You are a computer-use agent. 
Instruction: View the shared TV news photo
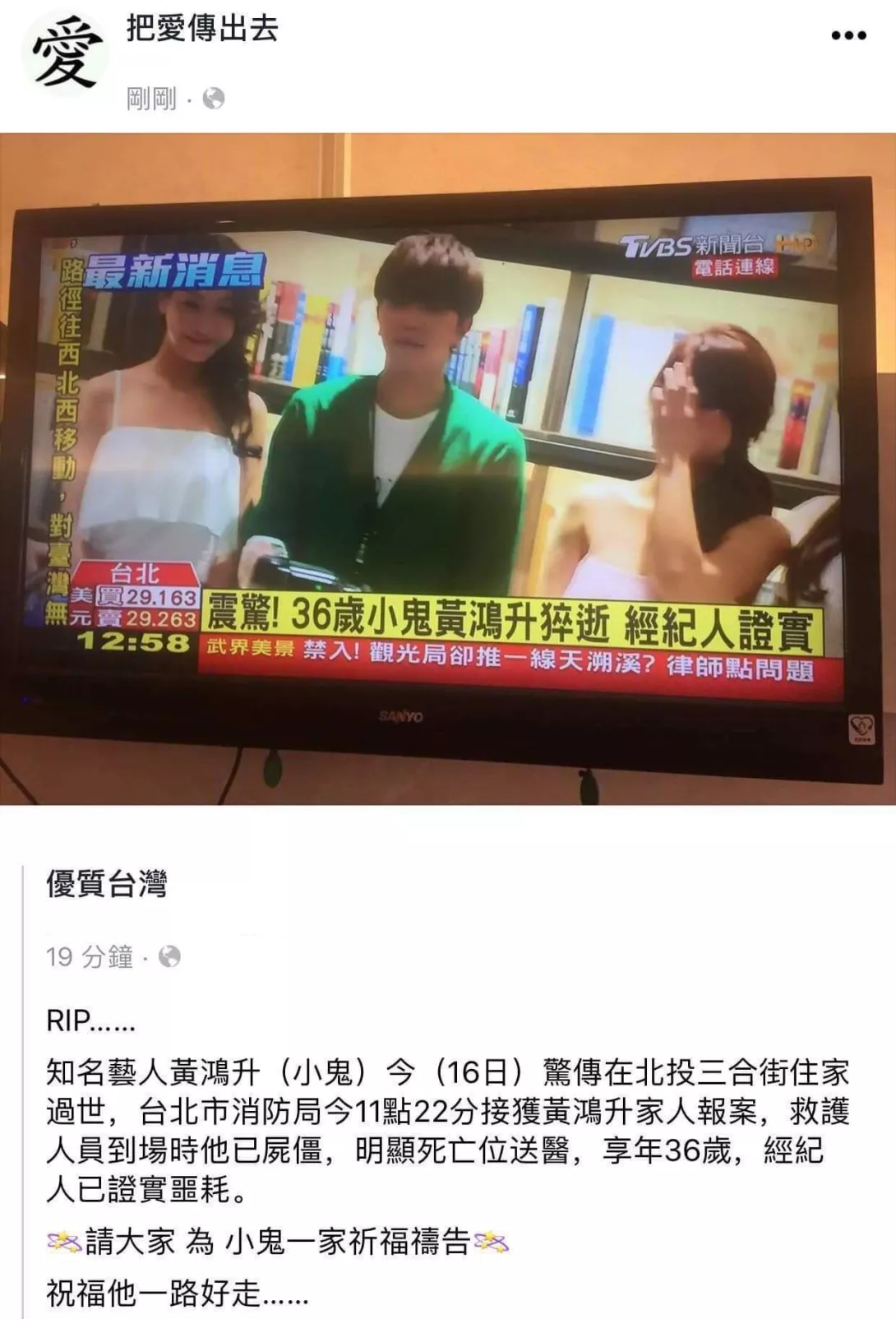point(448,469)
